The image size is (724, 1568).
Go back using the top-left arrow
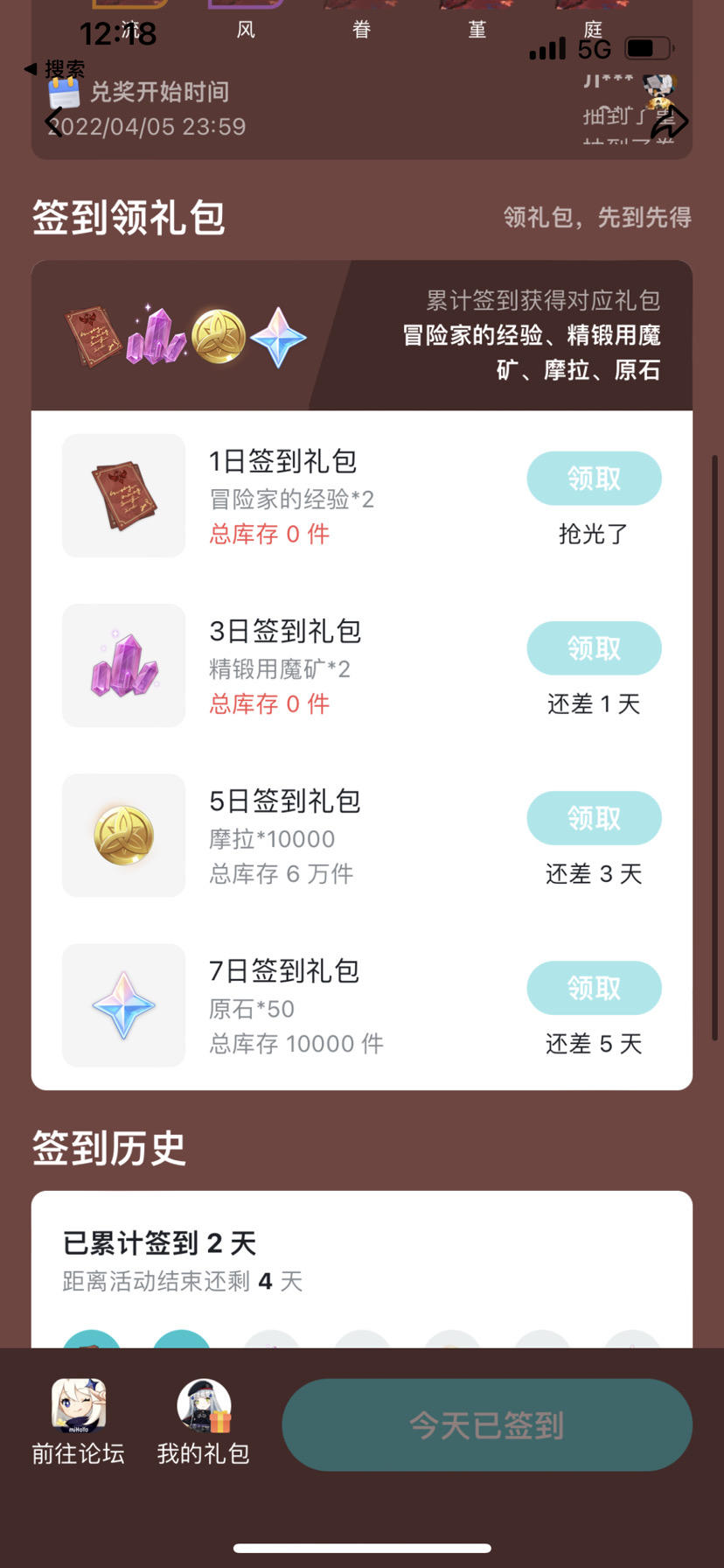[54, 122]
